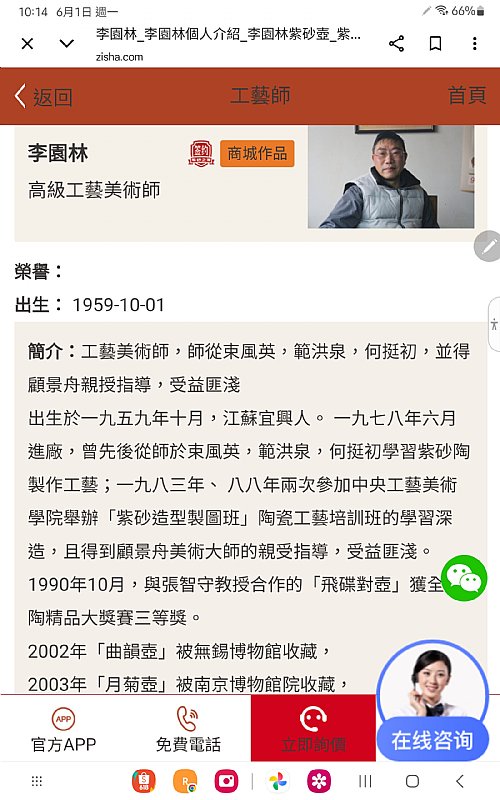
Task: Tap the floating pencil edit button
Action: click(x=488, y=246)
